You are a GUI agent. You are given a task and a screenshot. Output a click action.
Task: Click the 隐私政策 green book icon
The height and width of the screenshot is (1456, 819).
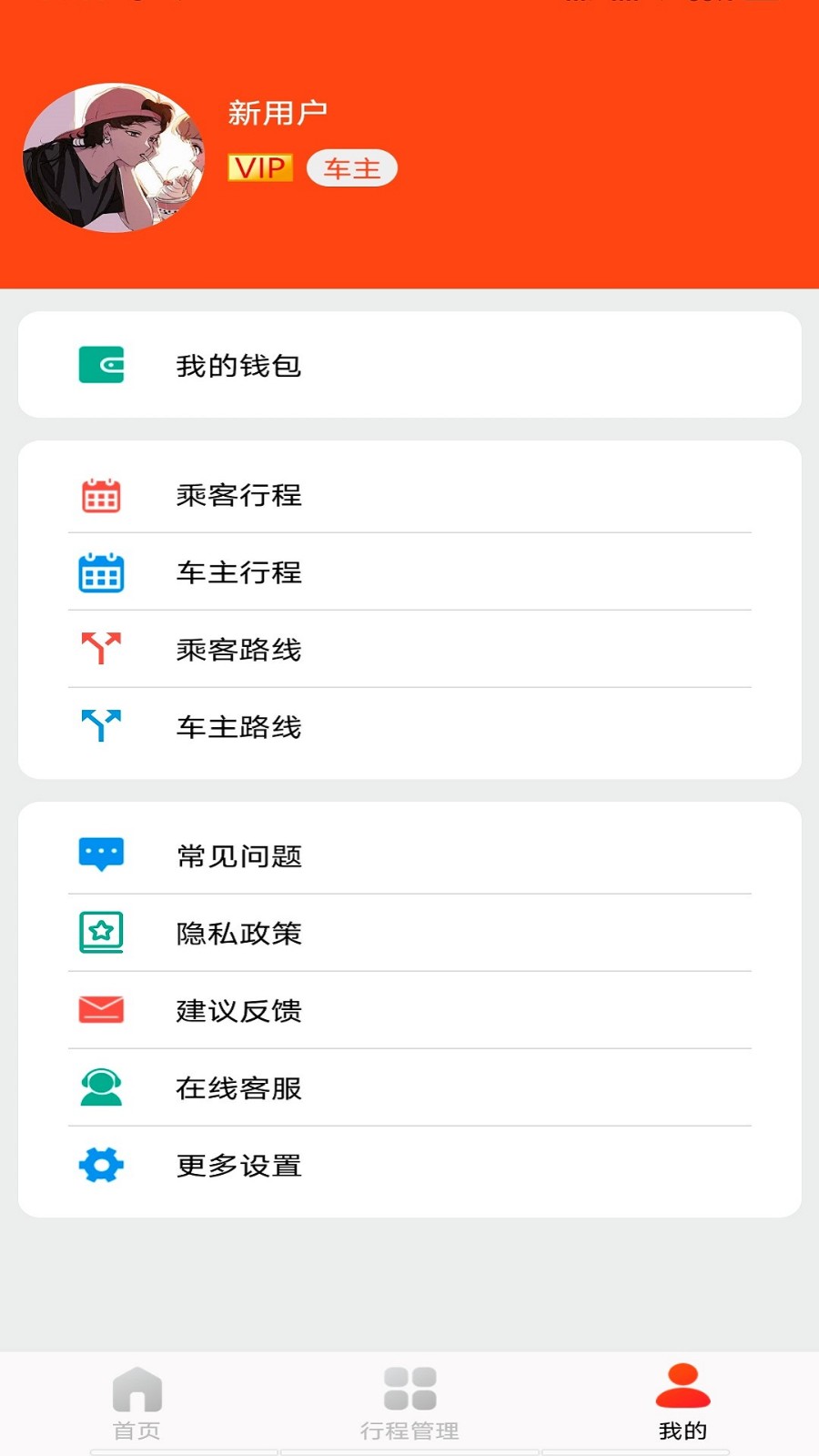(101, 932)
